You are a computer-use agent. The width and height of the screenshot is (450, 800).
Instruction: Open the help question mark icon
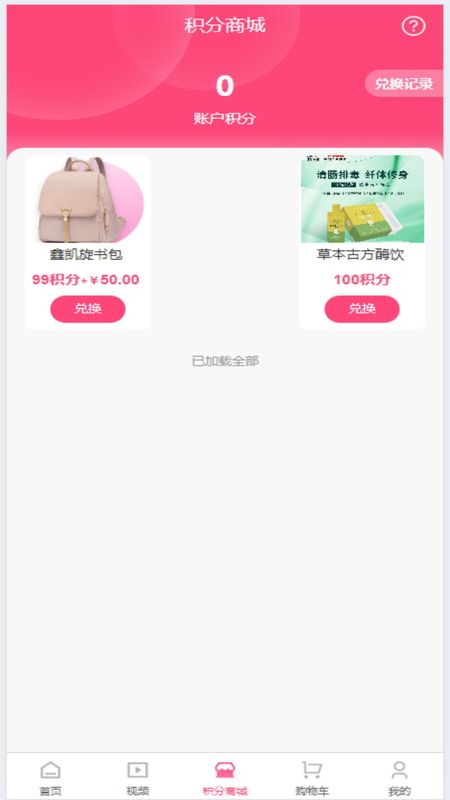tap(413, 26)
